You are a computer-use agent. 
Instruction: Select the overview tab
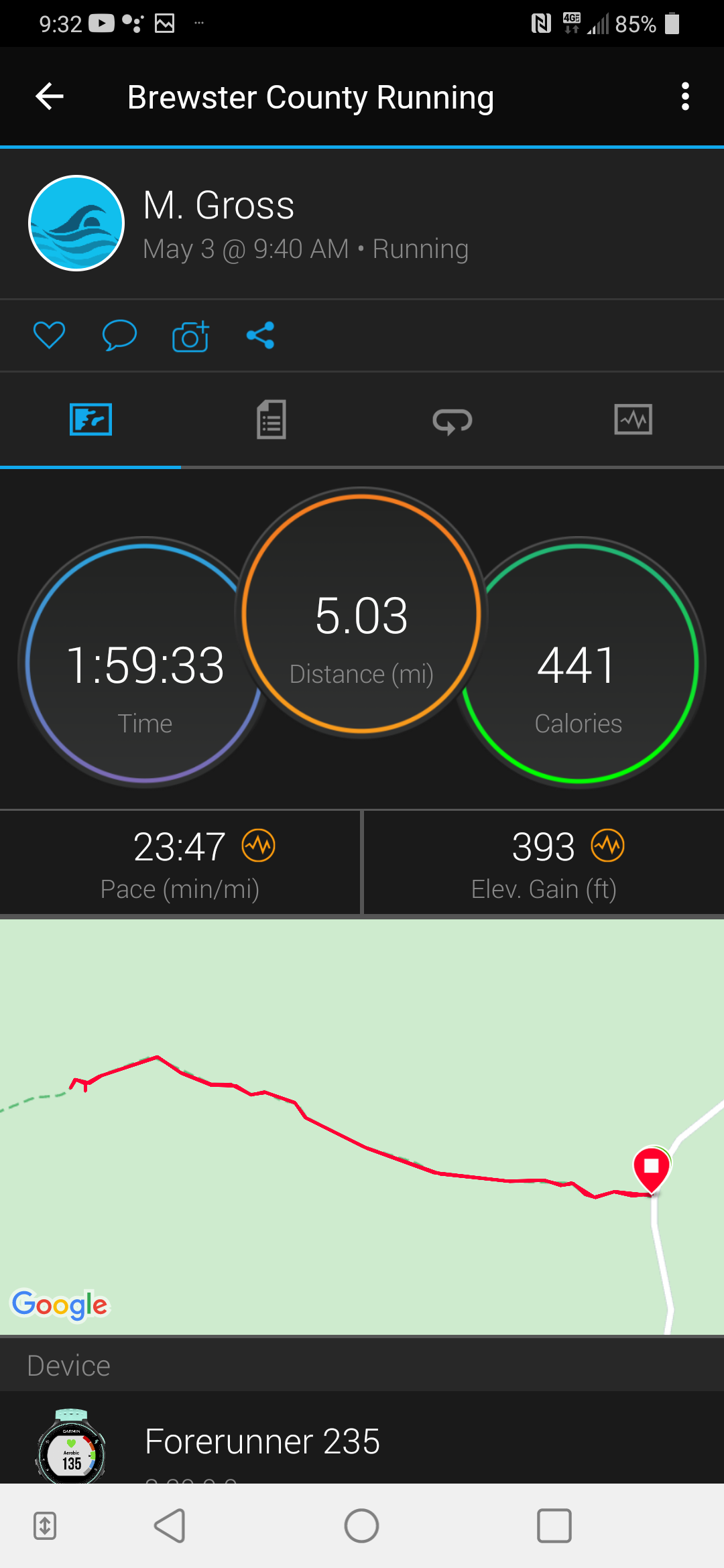(x=90, y=420)
